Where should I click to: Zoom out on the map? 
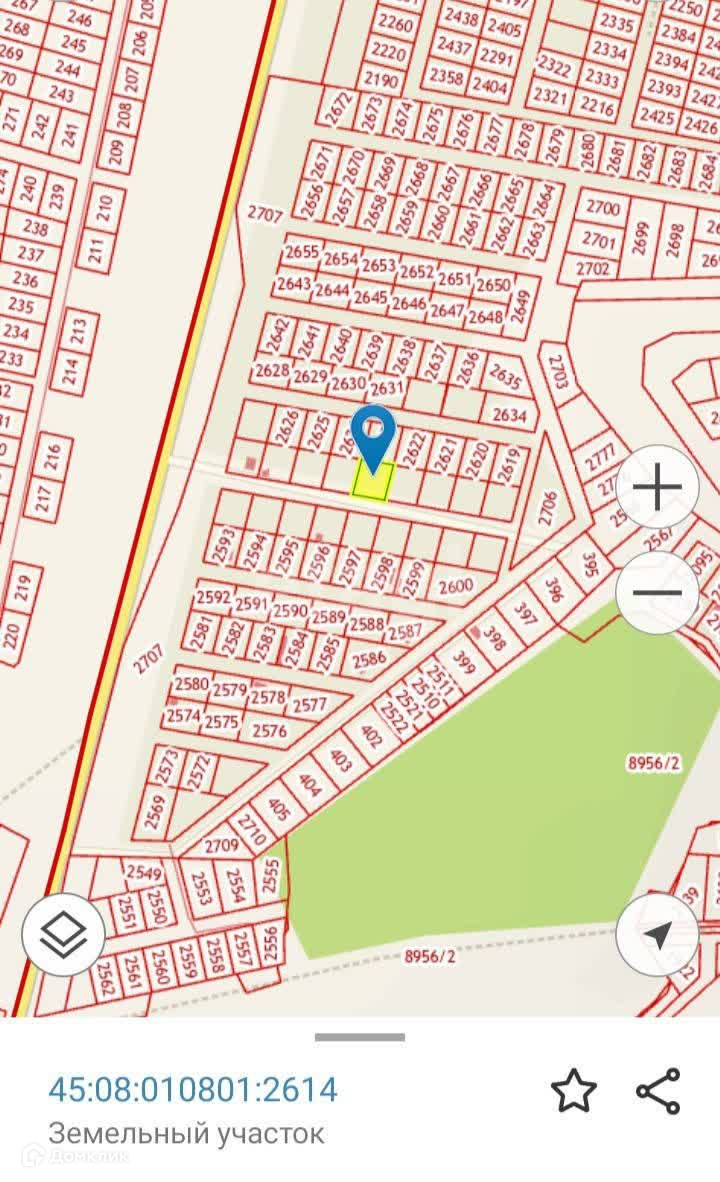pyautogui.click(x=657, y=593)
